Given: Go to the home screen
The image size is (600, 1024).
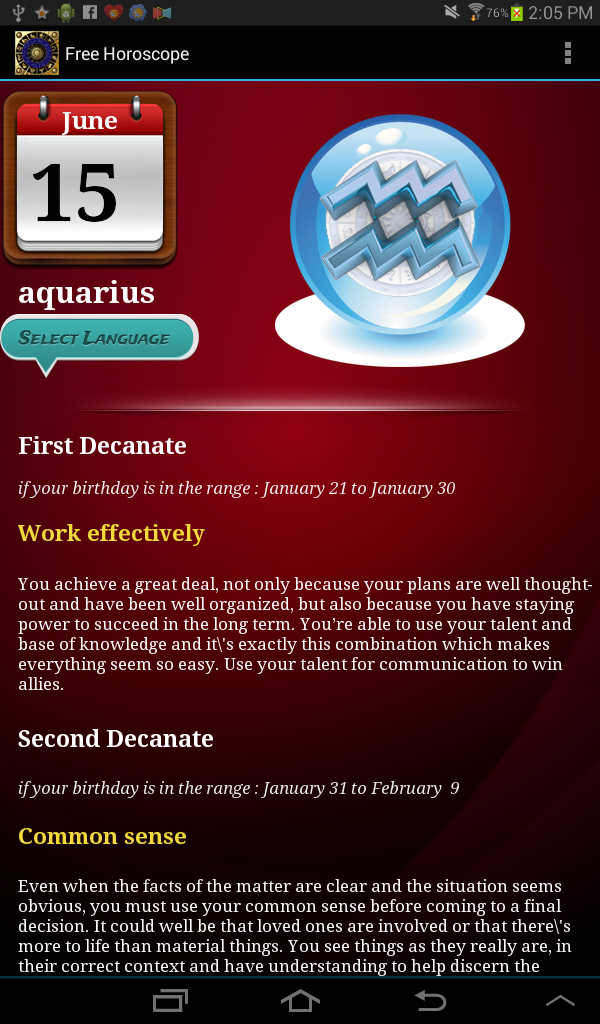Looking at the screenshot, I should (x=300, y=1000).
